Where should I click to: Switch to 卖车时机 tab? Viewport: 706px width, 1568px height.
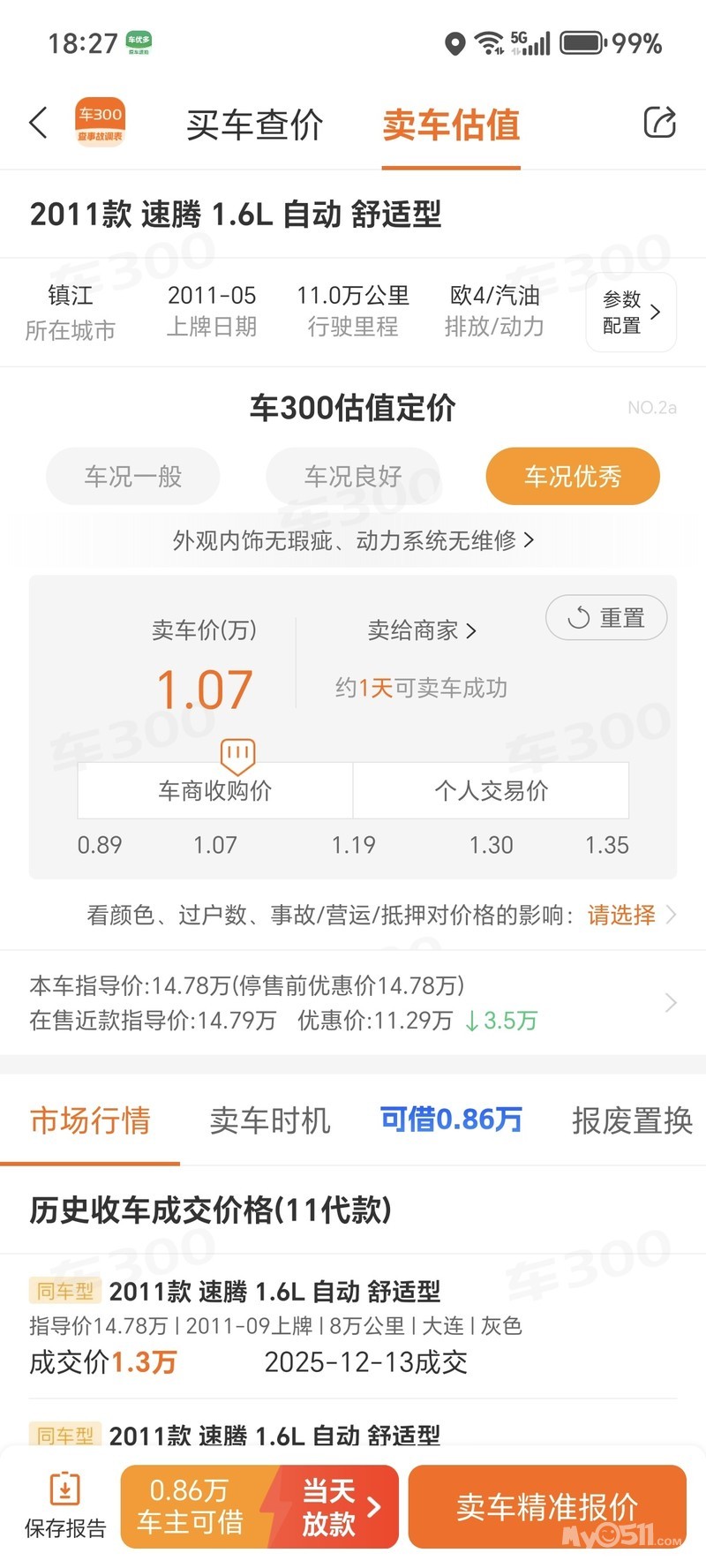[270, 1120]
